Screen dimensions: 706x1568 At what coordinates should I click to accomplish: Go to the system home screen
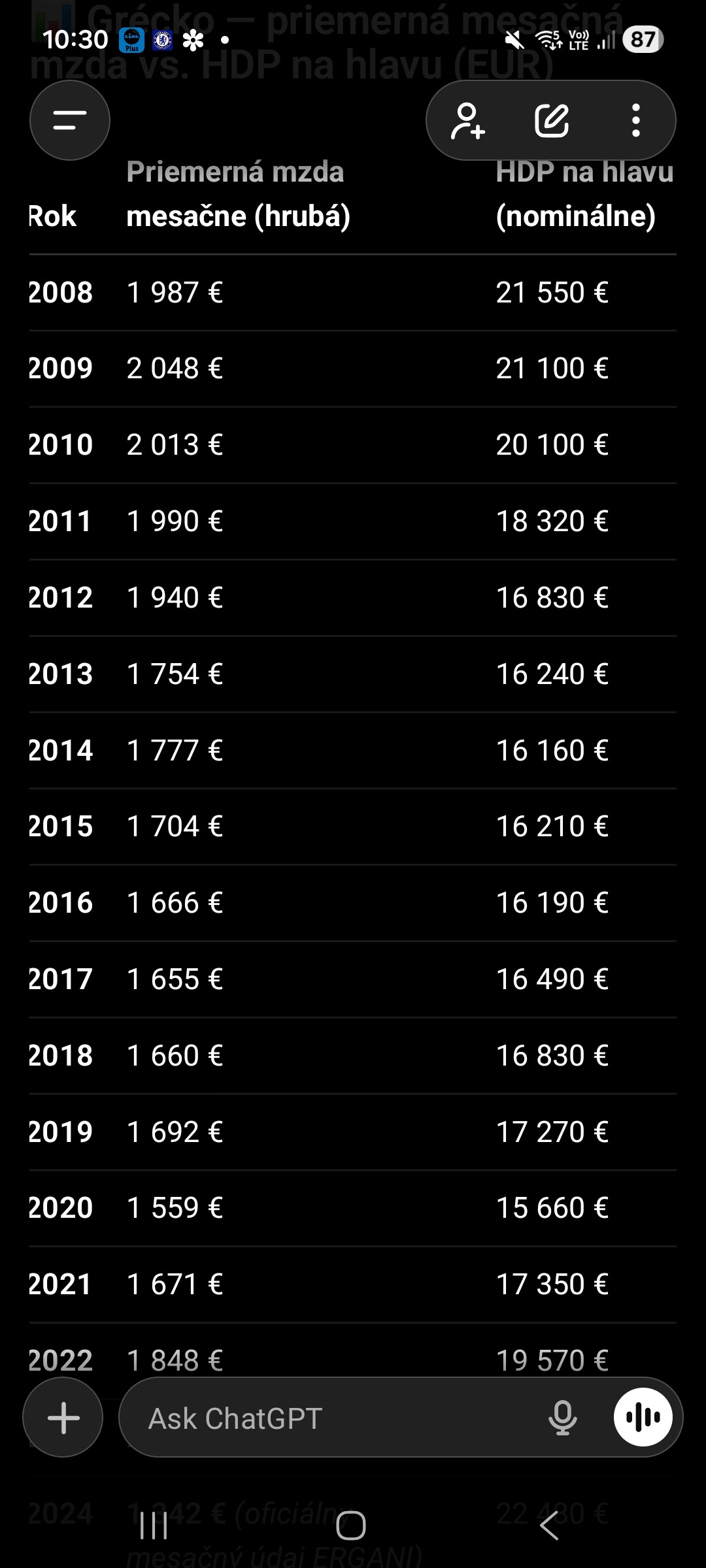point(351,1526)
